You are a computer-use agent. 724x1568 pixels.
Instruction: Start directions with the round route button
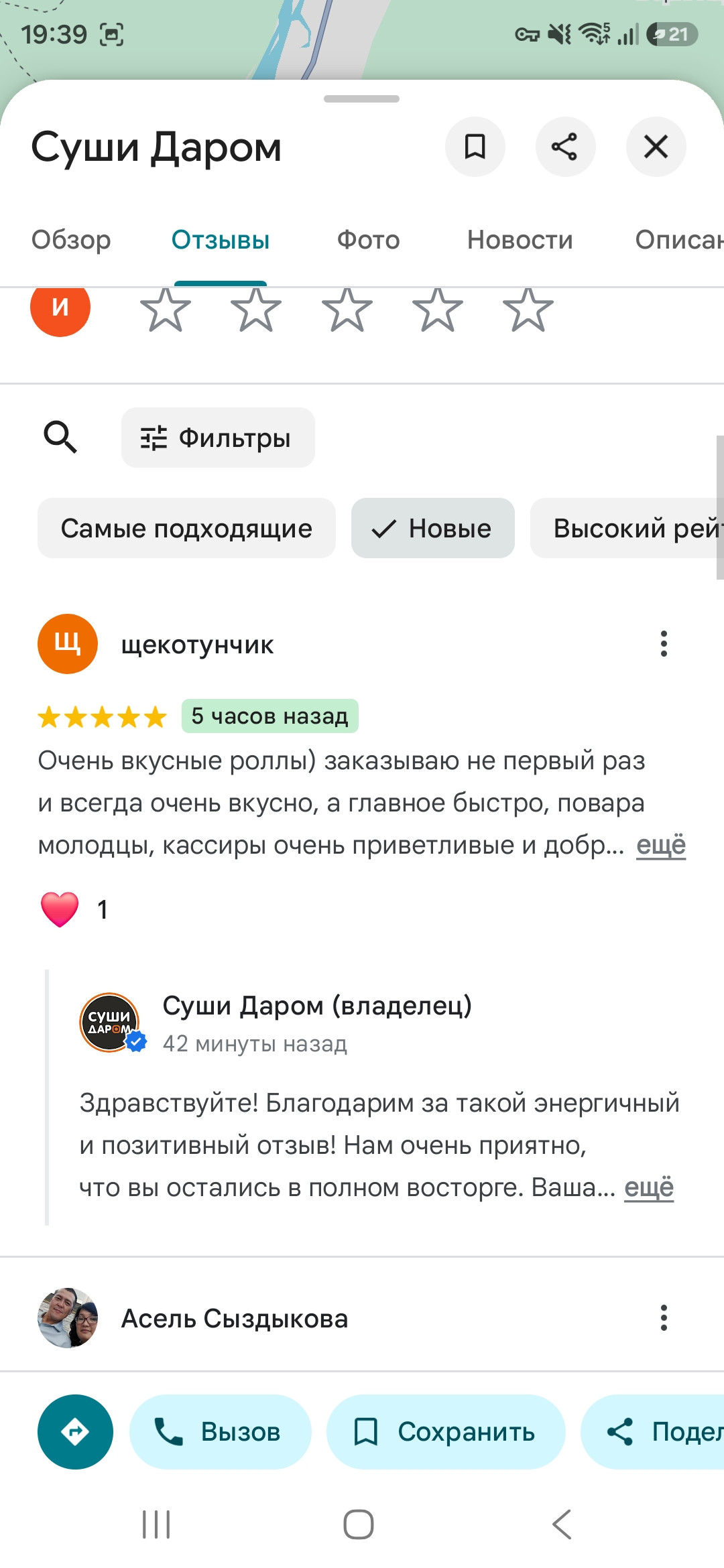click(75, 1432)
